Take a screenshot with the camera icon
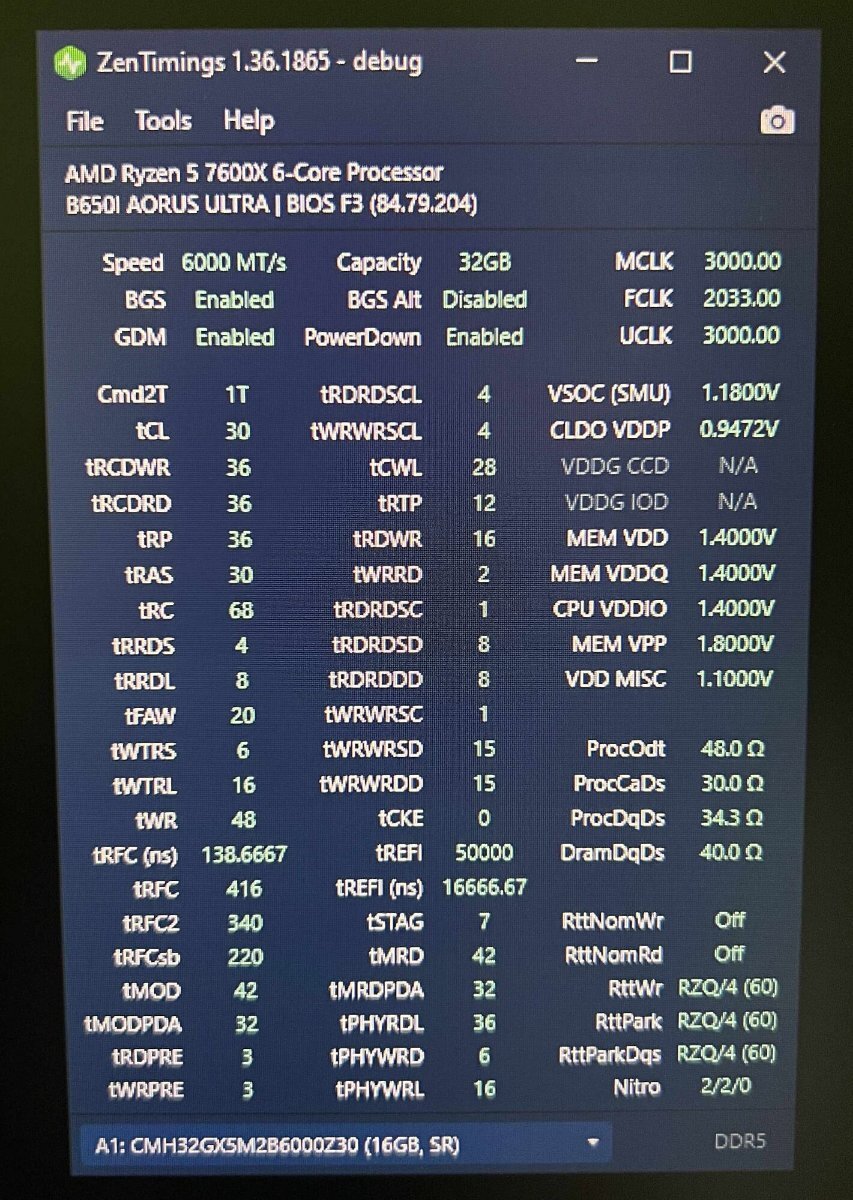The height and width of the screenshot is (1200, 853). (x=777, y=122)
